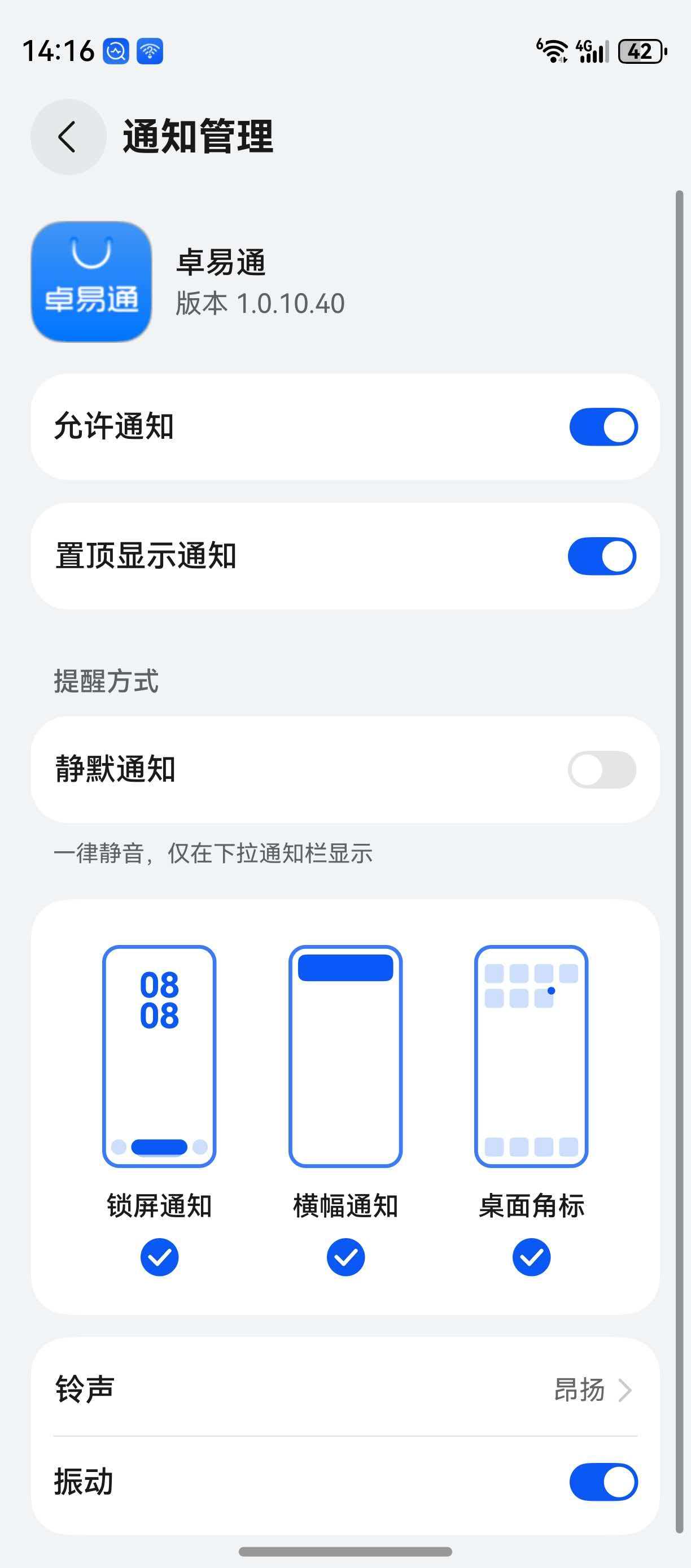Image resolution: width=691 pixels, height=1568 pixels.
Task: Toggle the 振动 switch off
Action: point(603,1482)
